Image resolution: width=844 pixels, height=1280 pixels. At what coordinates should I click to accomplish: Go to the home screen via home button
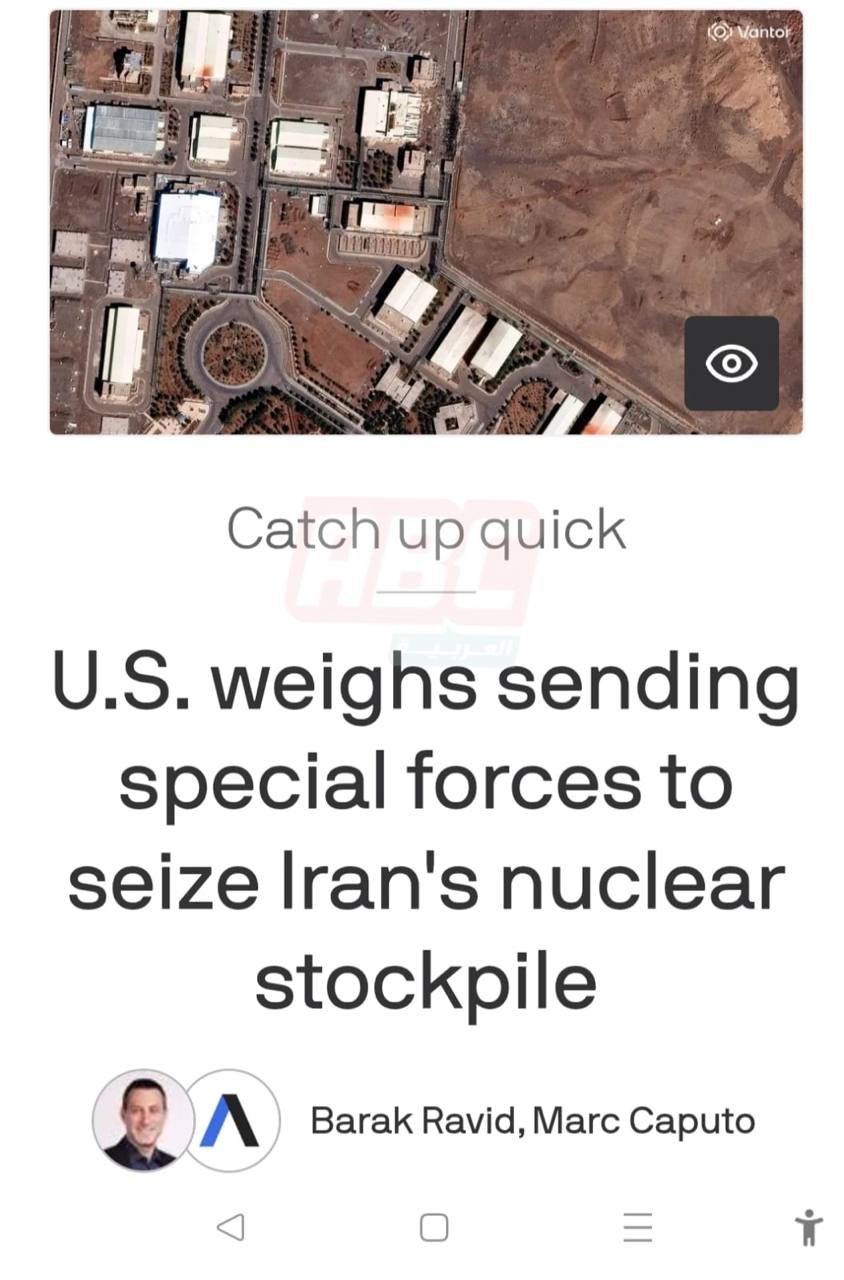coord(434,1227)
